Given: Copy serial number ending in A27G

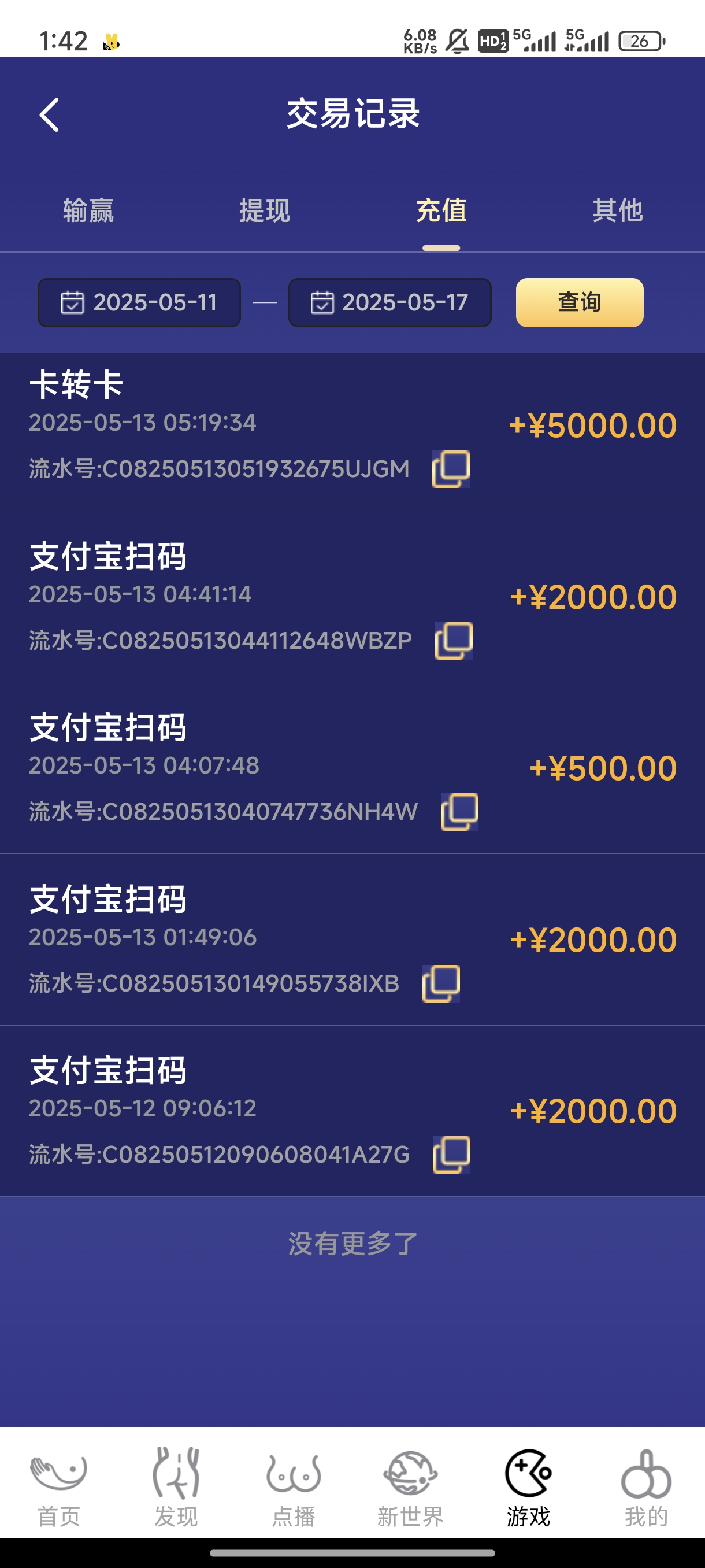Looking at the screenshot, I should tap(451, 1154).
